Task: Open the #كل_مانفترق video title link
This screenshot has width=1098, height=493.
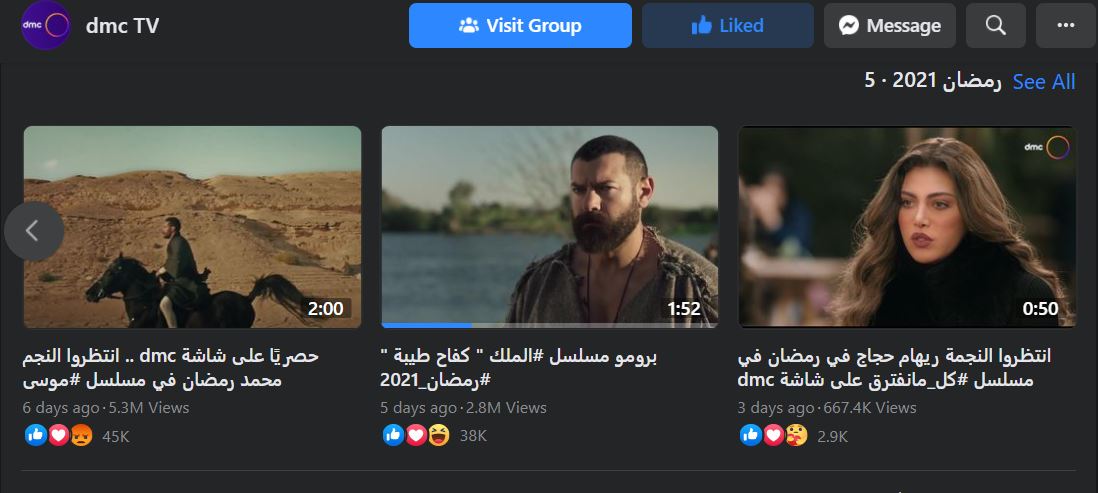Action: tap(895, 368)
